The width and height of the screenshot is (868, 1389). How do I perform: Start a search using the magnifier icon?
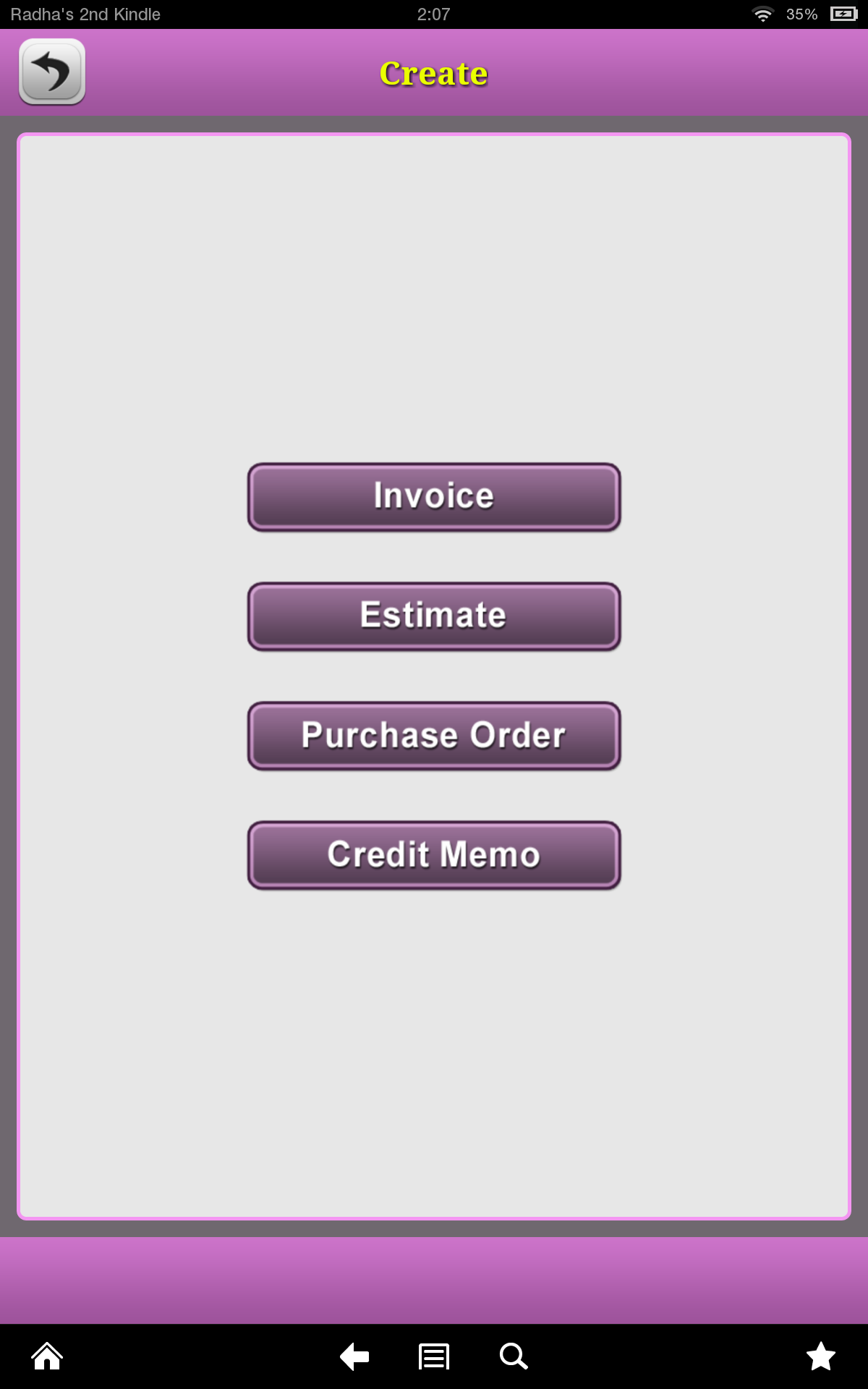tap(513, 1356)
